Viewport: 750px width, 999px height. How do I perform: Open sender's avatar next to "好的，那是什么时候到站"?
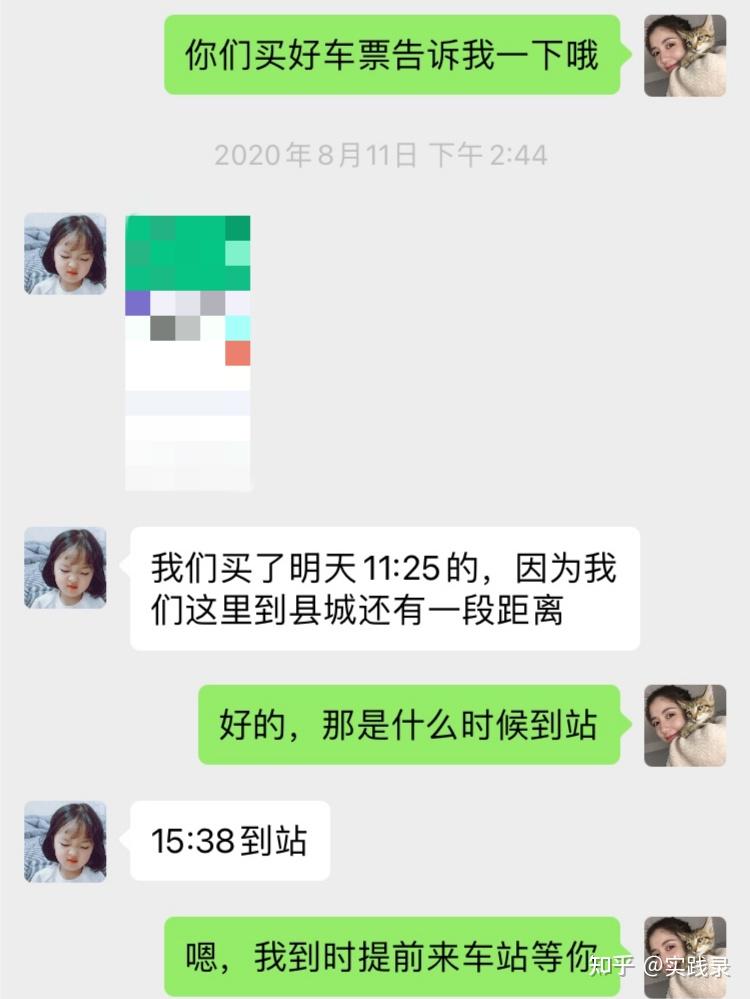(x=684, y=725)
